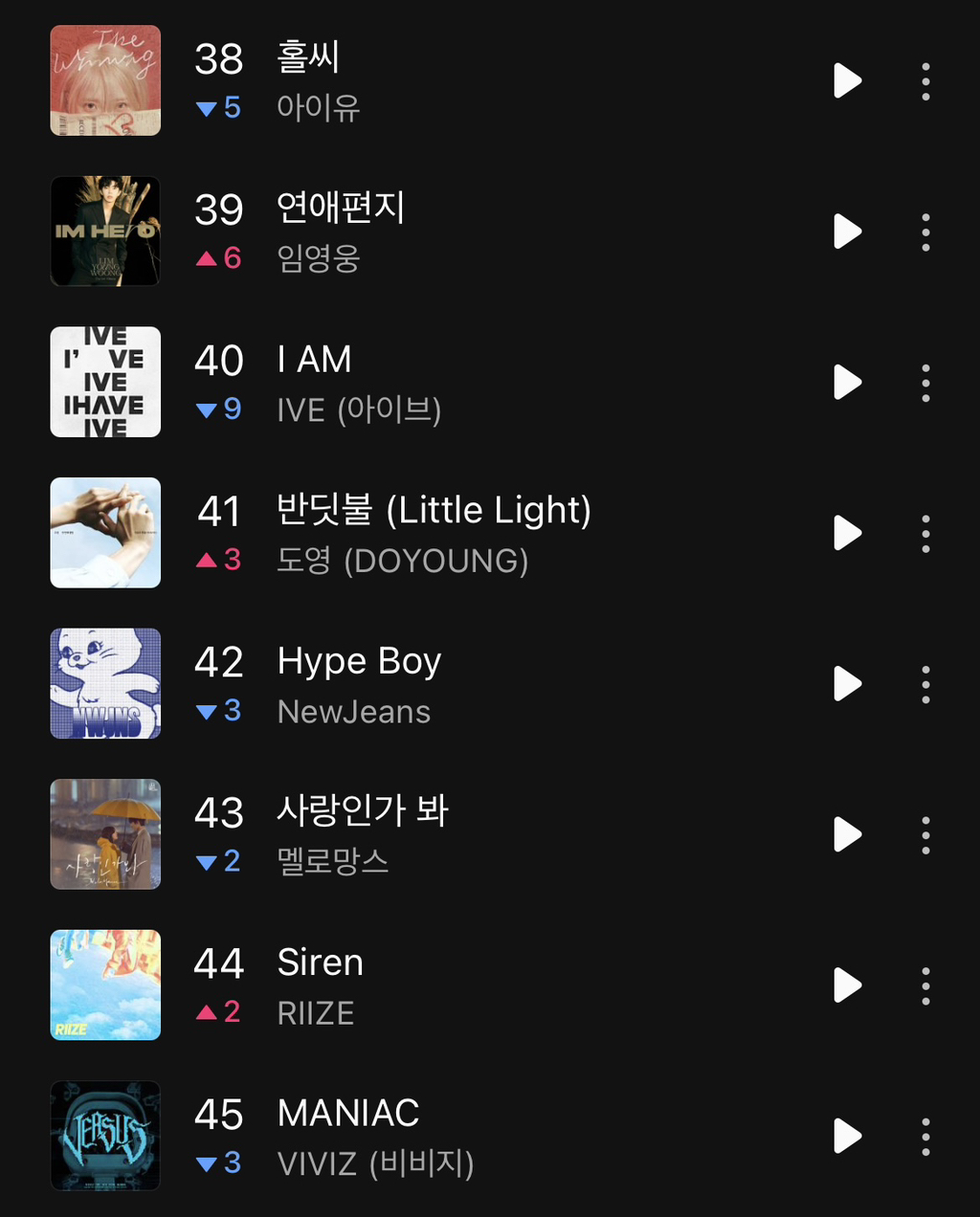The height and width of the screenshot is (1217, 980).
Task: Play 사랑인가 봐 by 멜로망스
Action: pyautogui.click(x=846, y=834)
